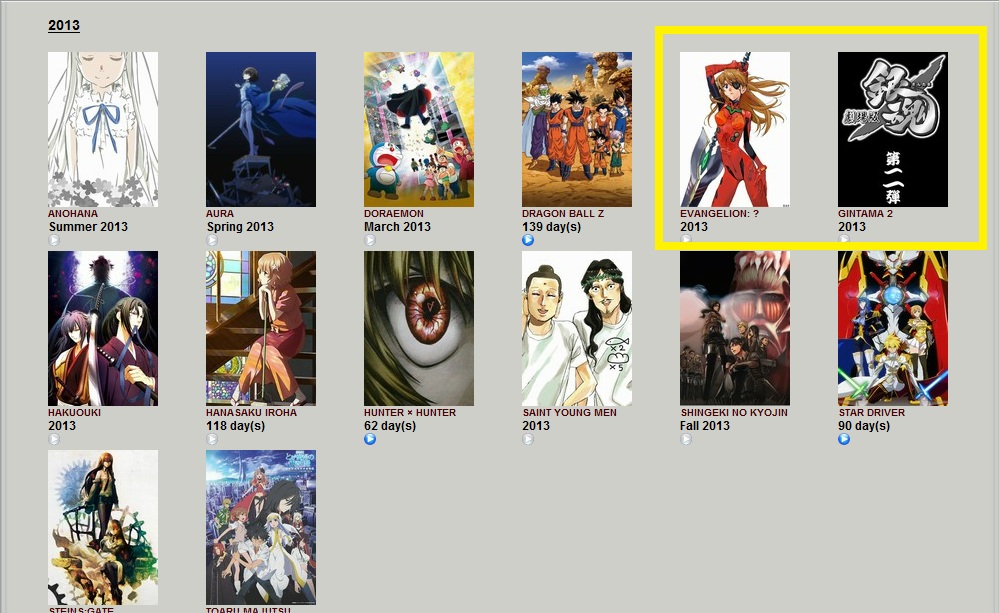Follow the DORAEMON title link
The height and width of the screenshot is (613, 999).
(394, 214)
